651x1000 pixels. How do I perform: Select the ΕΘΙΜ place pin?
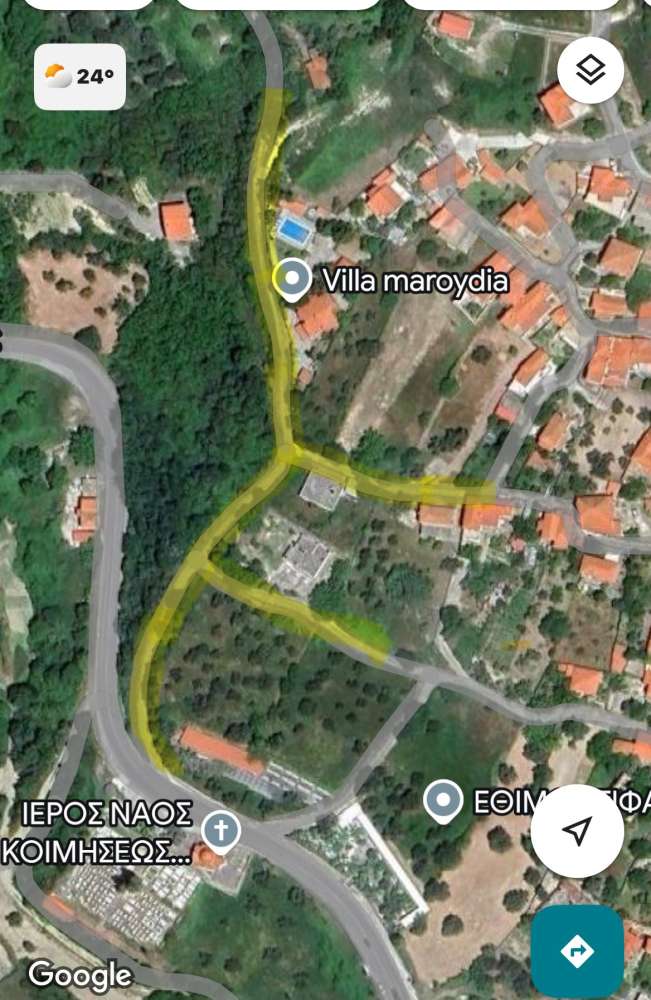[442, 801]
